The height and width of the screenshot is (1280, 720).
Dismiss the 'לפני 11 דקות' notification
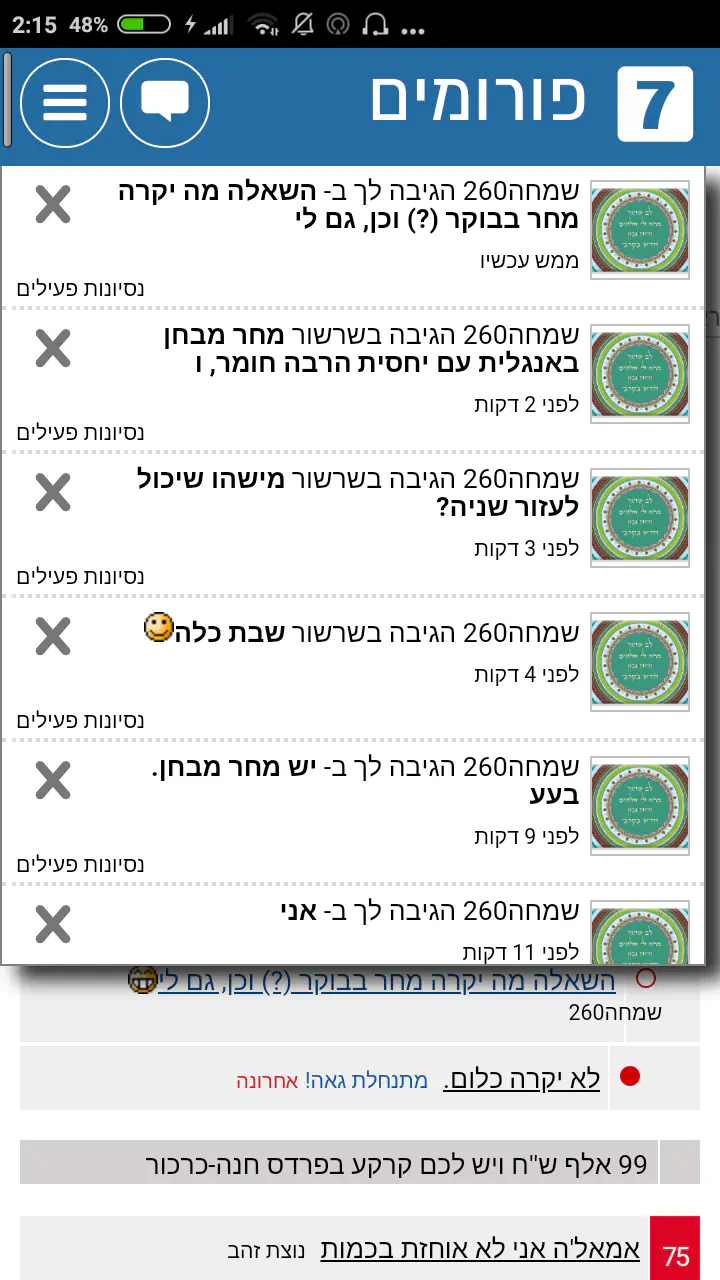[53, 925]
